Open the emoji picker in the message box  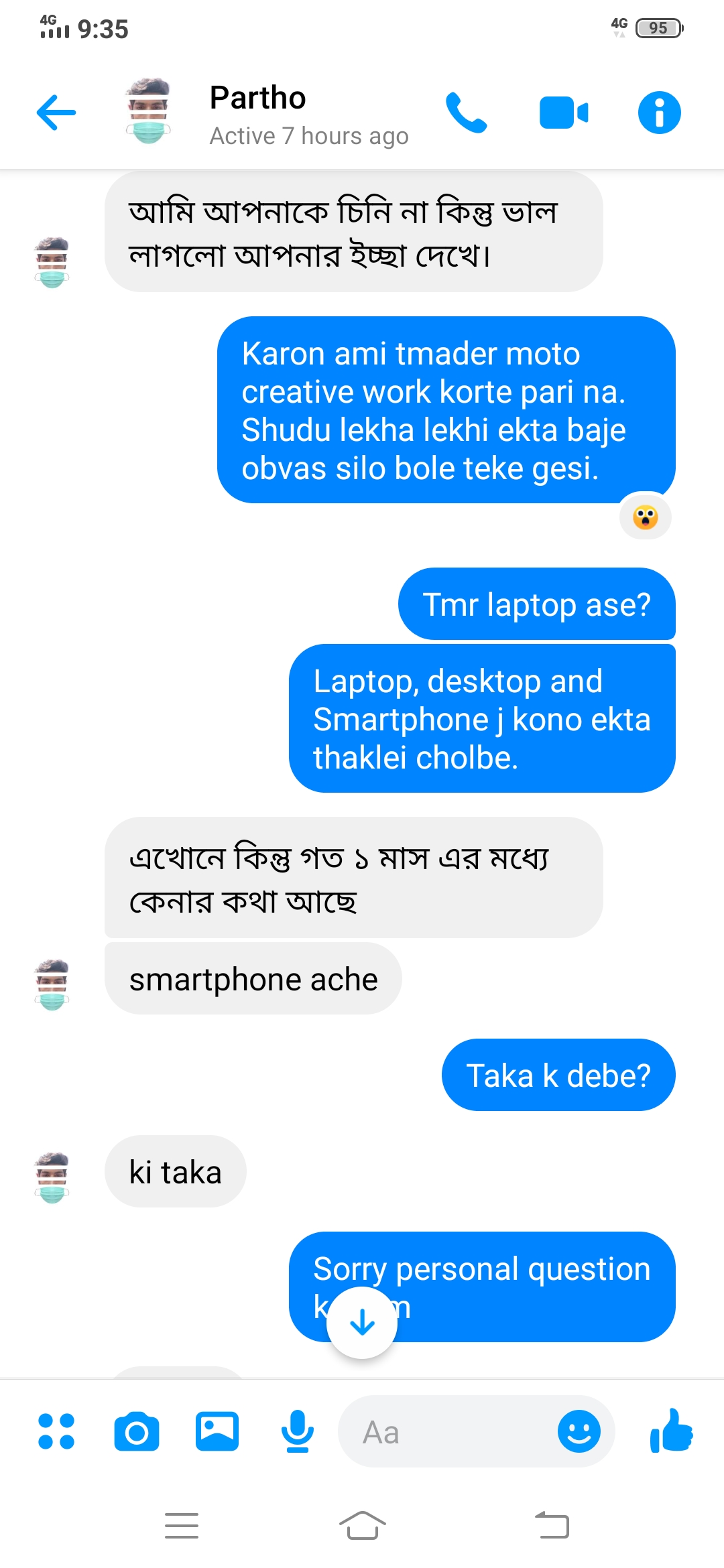click(x=579, y=1431)
